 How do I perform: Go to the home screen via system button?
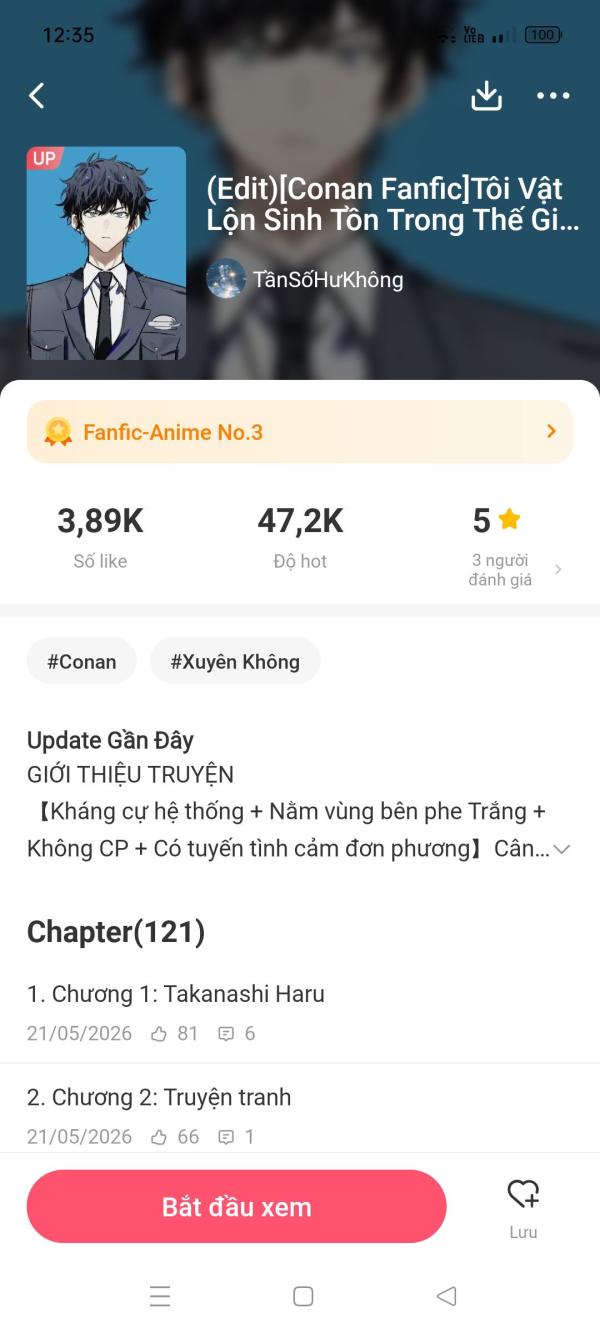pos(303,1296)
